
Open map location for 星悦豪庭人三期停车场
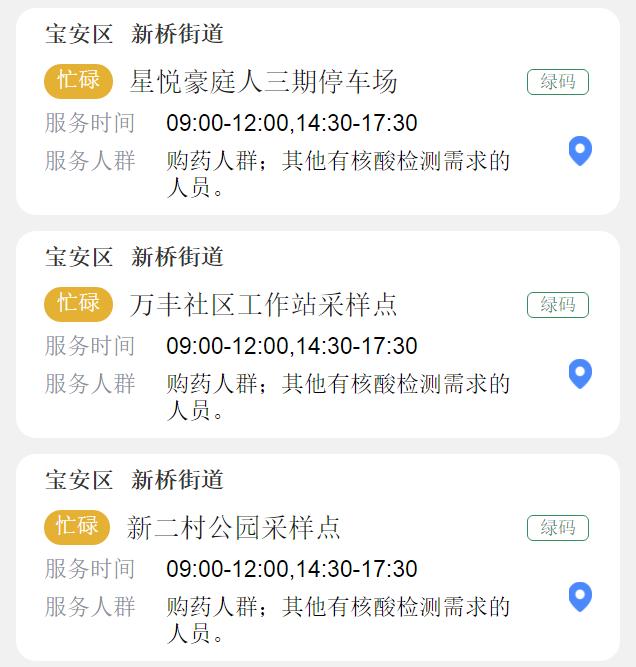point(580,151)
